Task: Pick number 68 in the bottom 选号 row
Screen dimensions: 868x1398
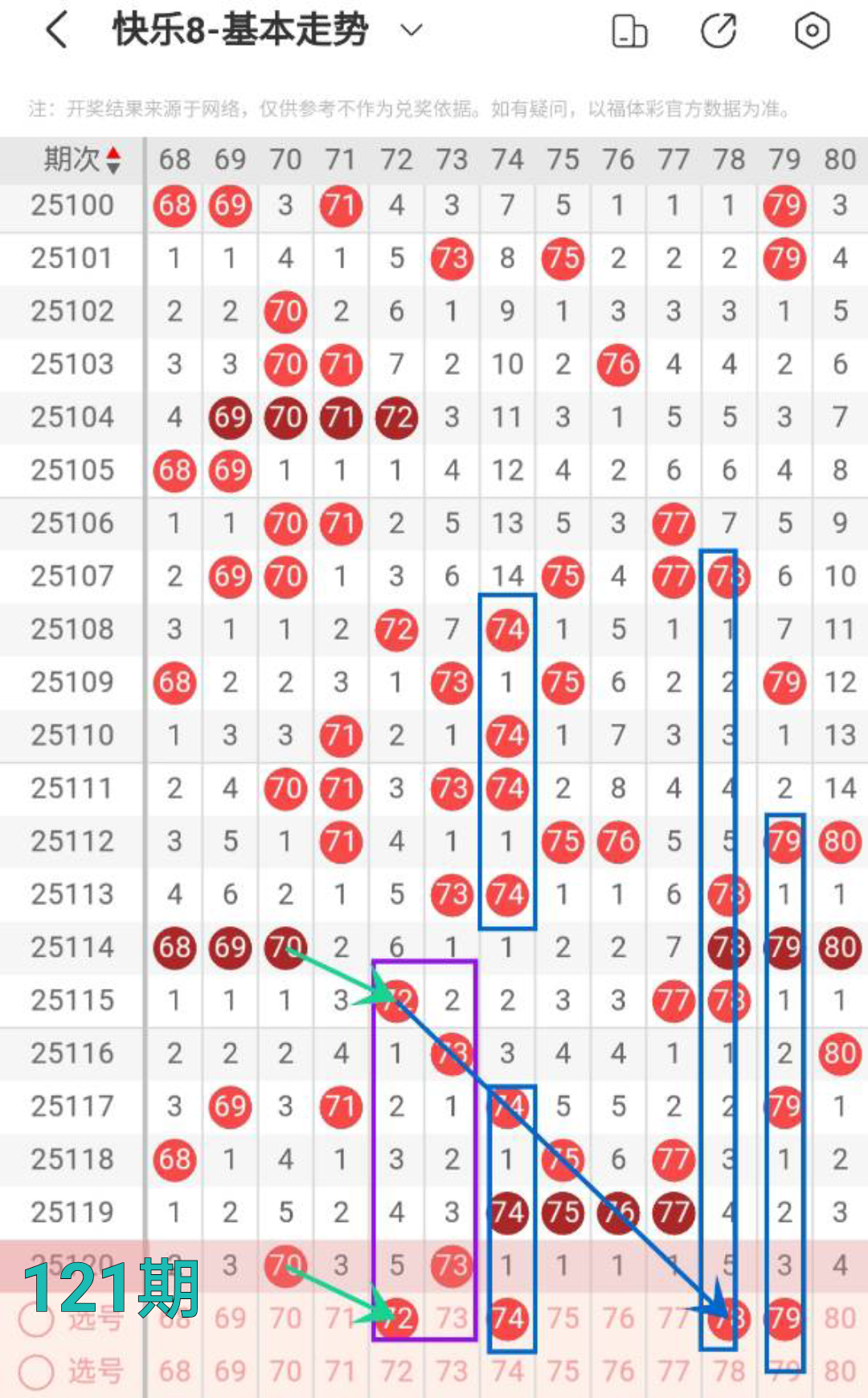Action: [174, 1371]
